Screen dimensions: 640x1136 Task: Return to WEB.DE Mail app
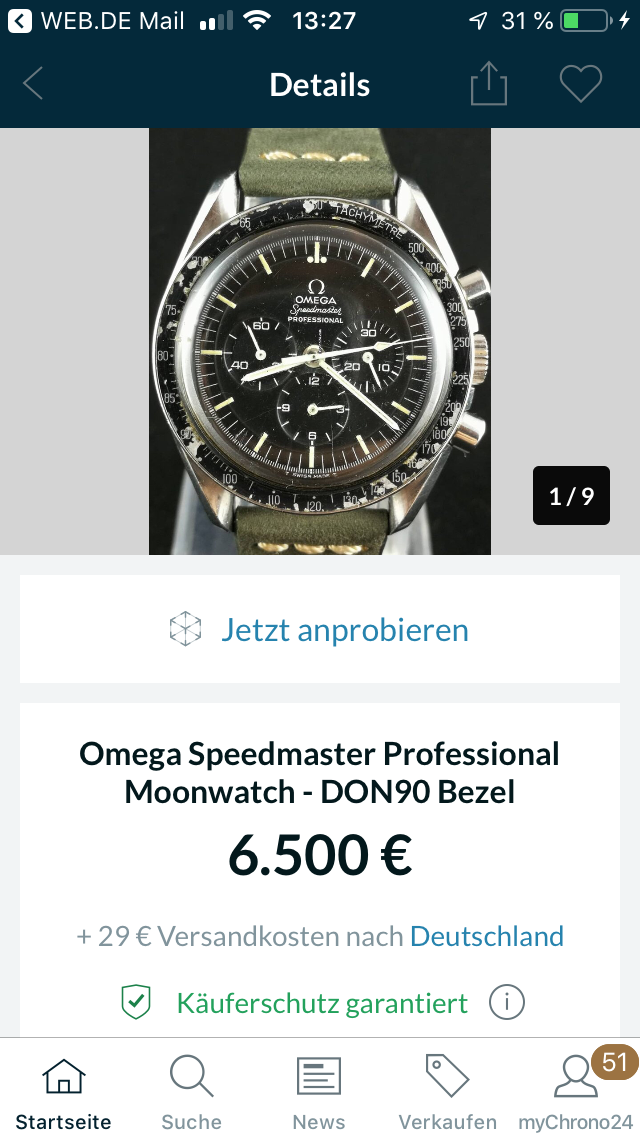tap(95, 20)
